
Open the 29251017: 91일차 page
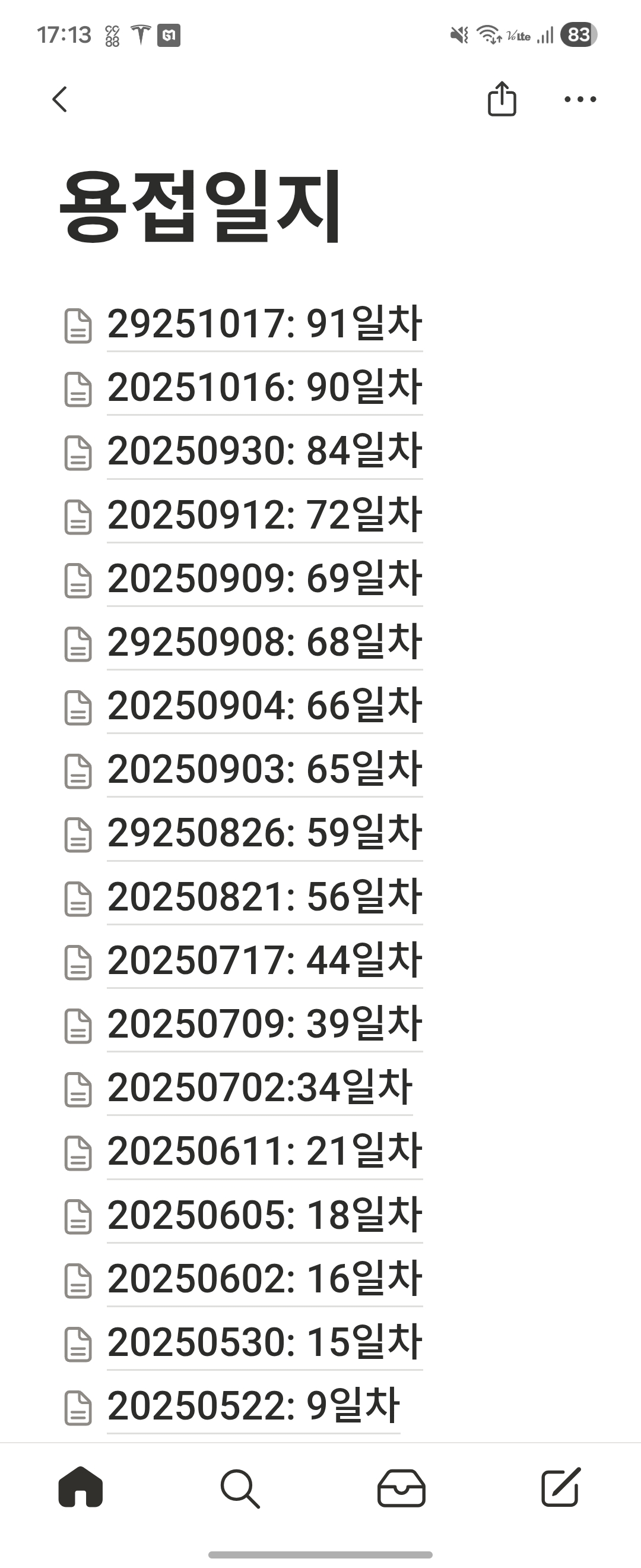tap(265, 324)
